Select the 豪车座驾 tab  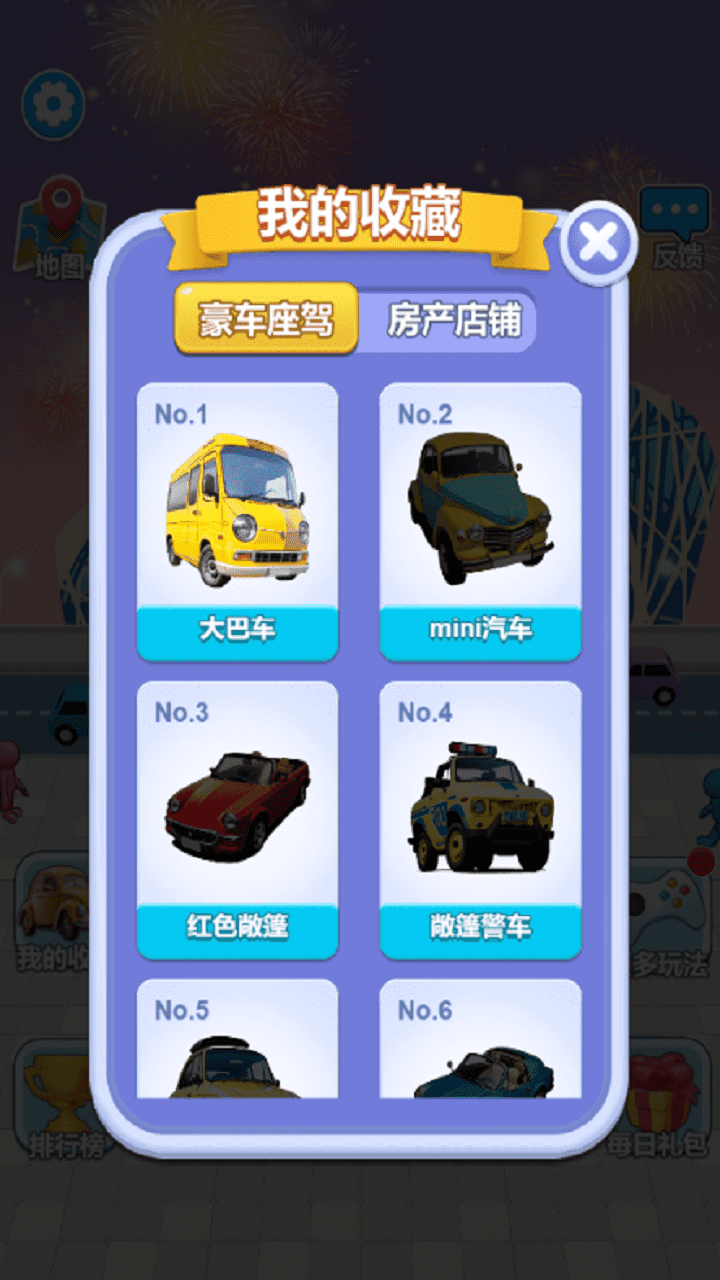coord(266,321)
